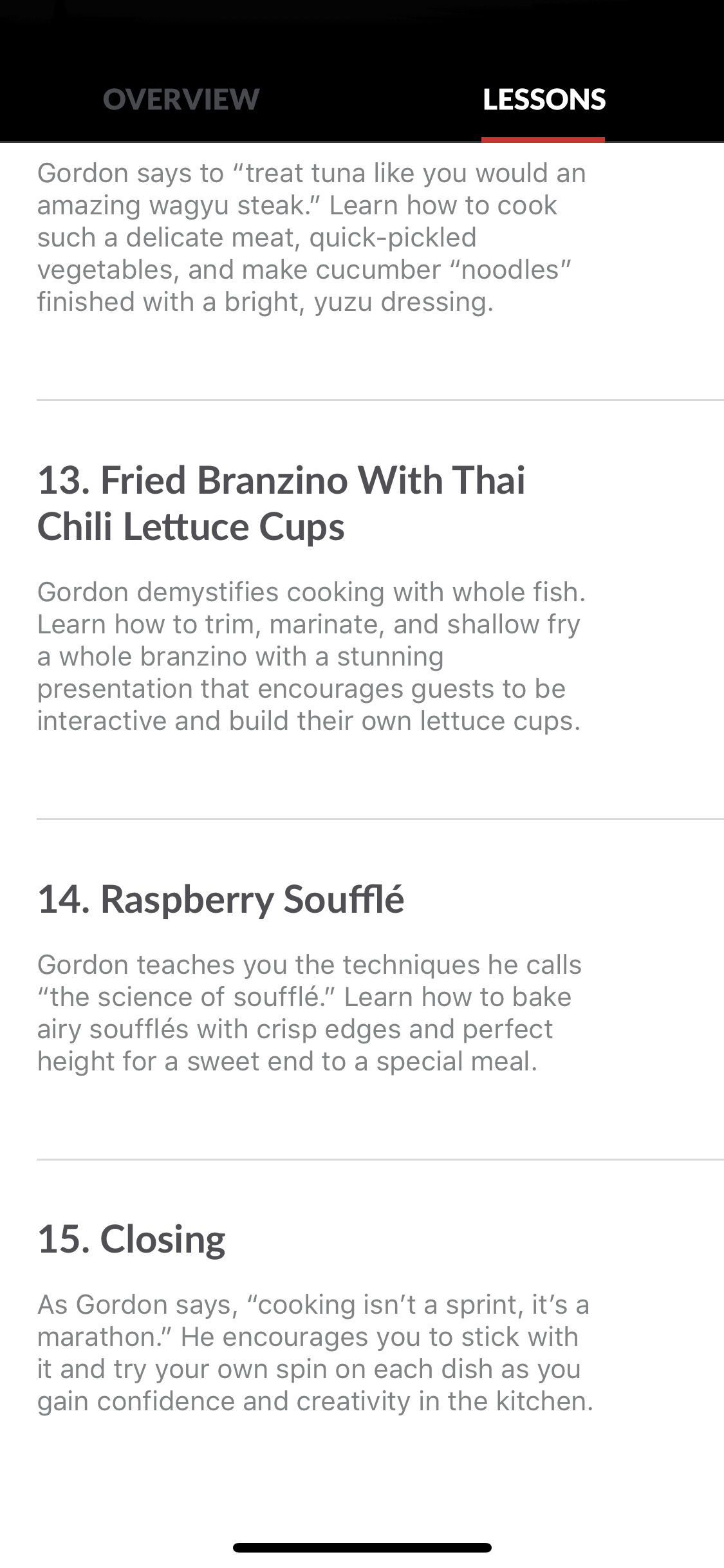Screen dimensions: 724x1568
Task: Select the Lessons tab
Action: [x=544, y=100]
